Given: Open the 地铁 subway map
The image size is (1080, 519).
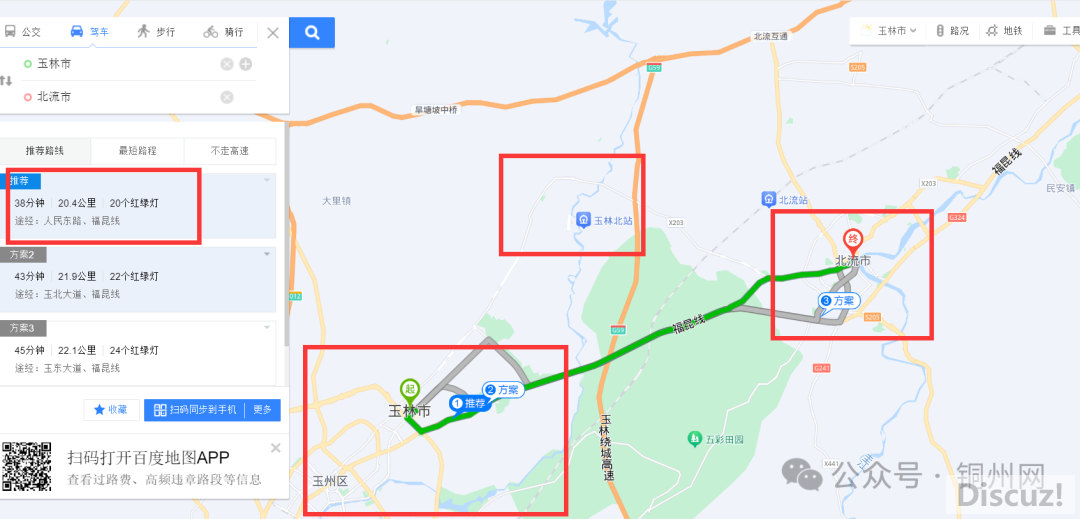Looking at the screenshot, I should click(1004, 31).
